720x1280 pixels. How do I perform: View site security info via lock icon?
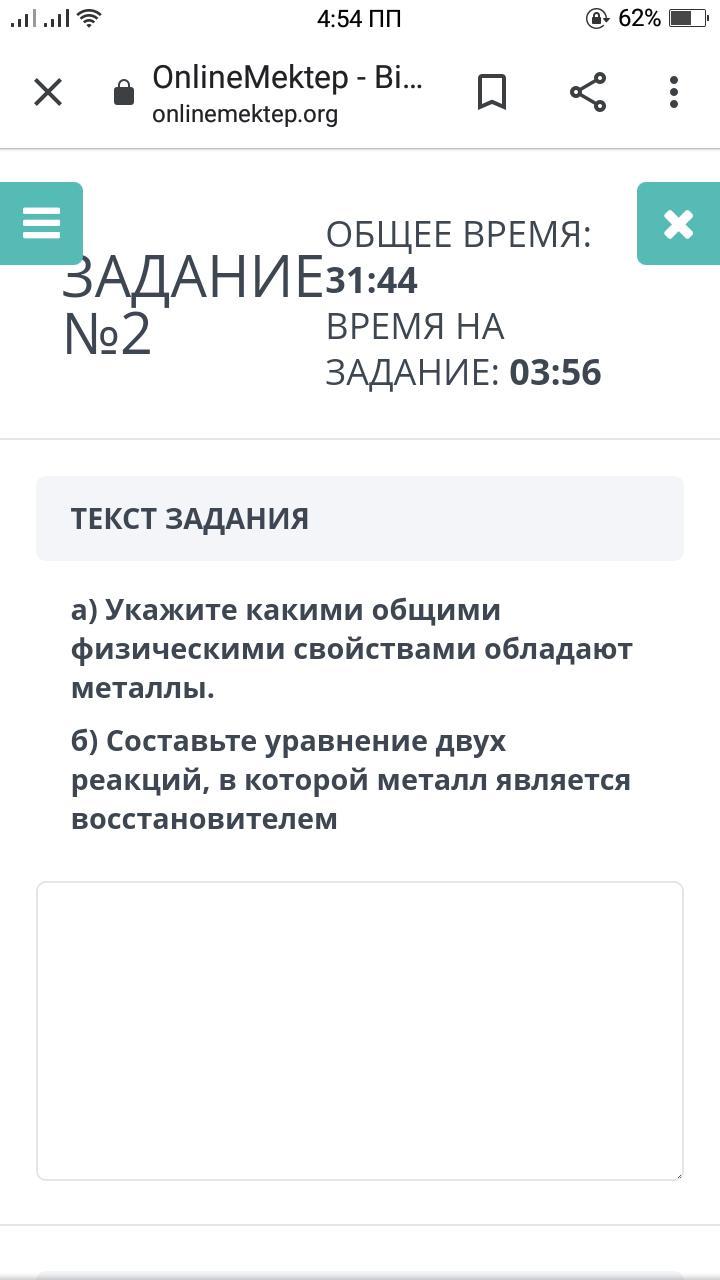pyautogui.click(x=124, y=94)
